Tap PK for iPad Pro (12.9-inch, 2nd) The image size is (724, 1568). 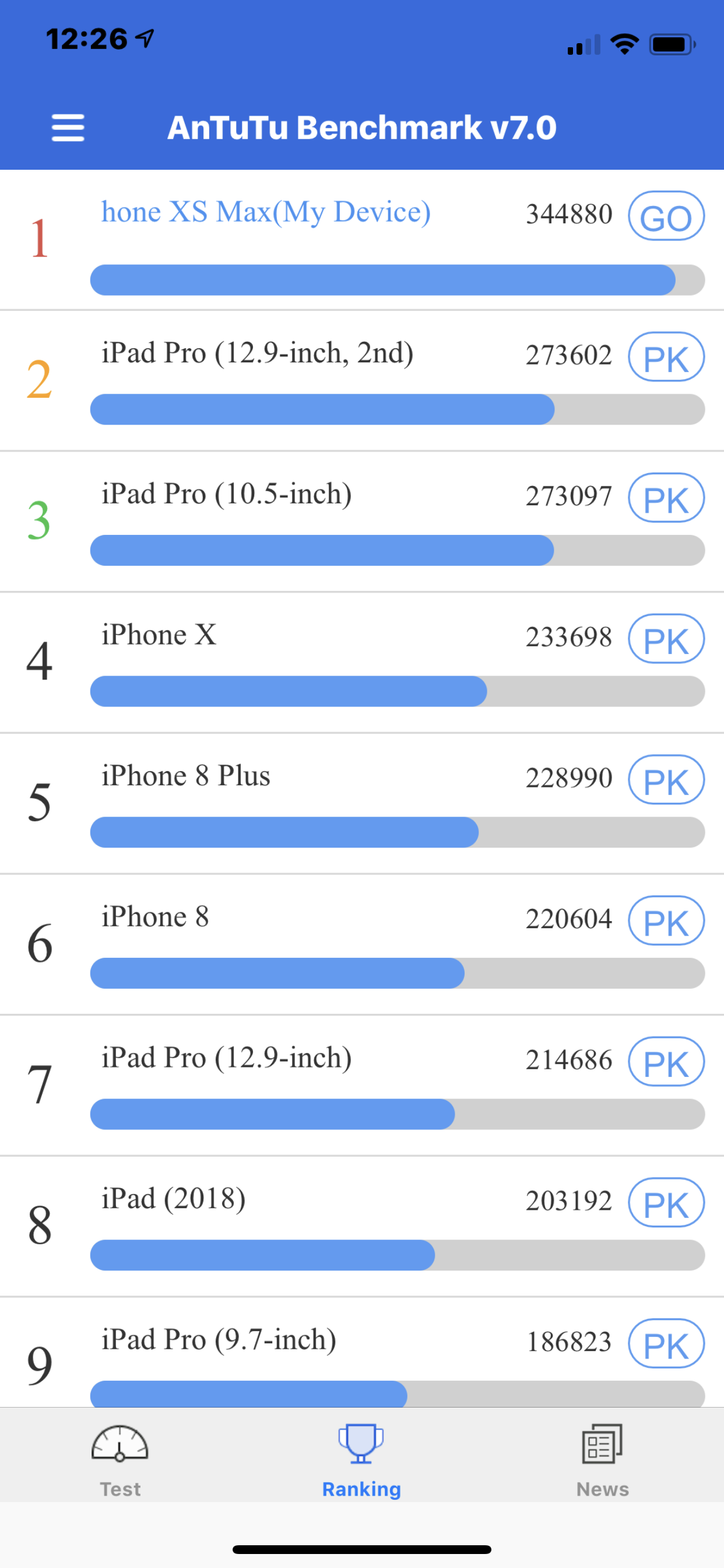tap(666, 356)
